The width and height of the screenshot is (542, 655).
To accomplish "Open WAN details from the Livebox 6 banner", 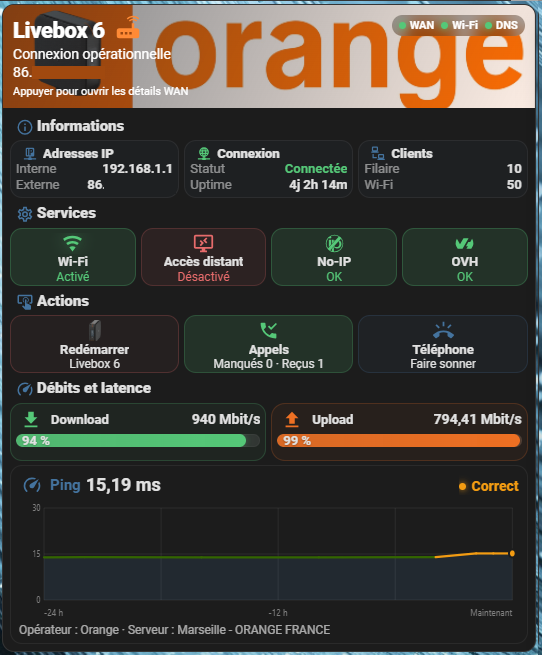I will pos(269,57).
